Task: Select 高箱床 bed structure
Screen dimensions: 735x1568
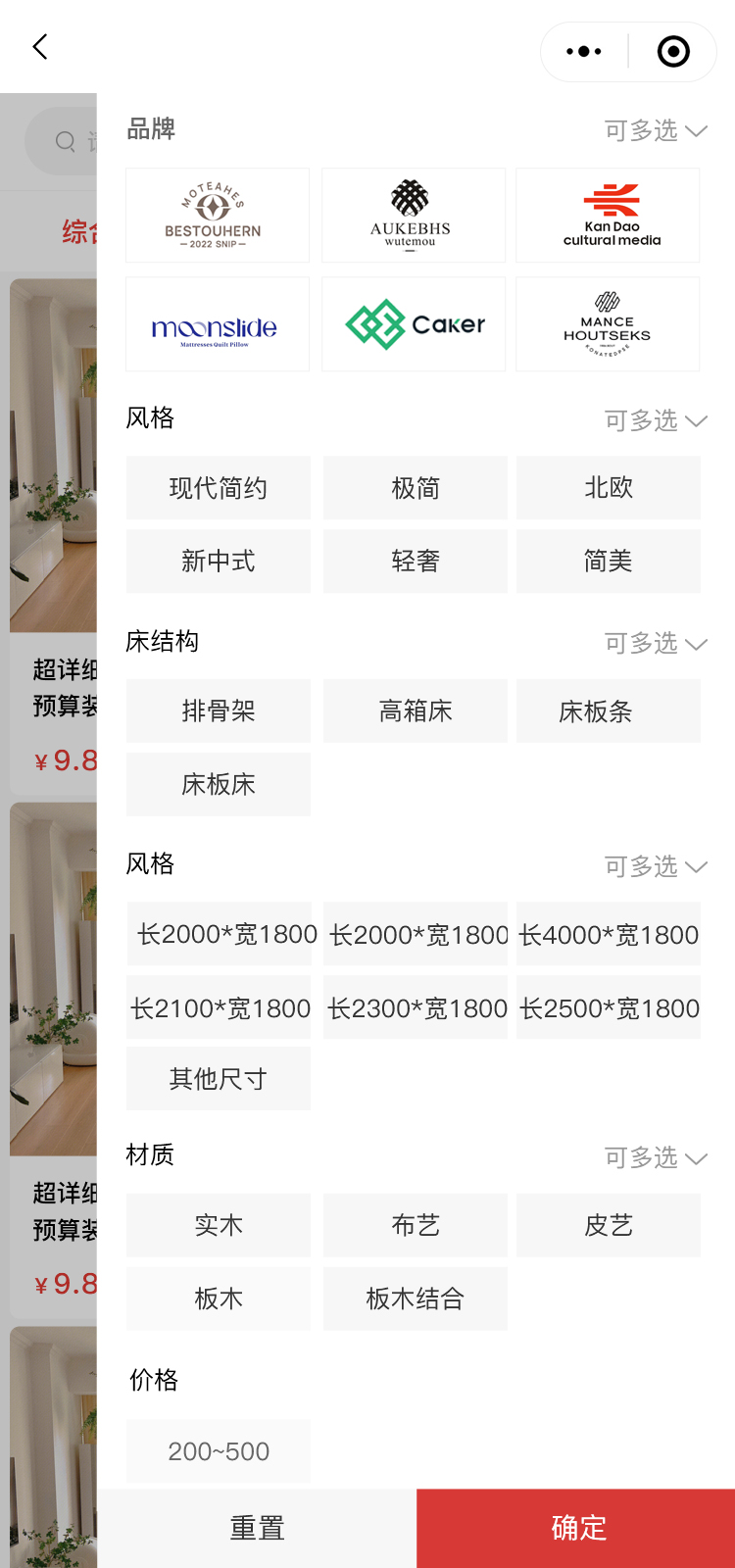Action: [x=415, y=711]
